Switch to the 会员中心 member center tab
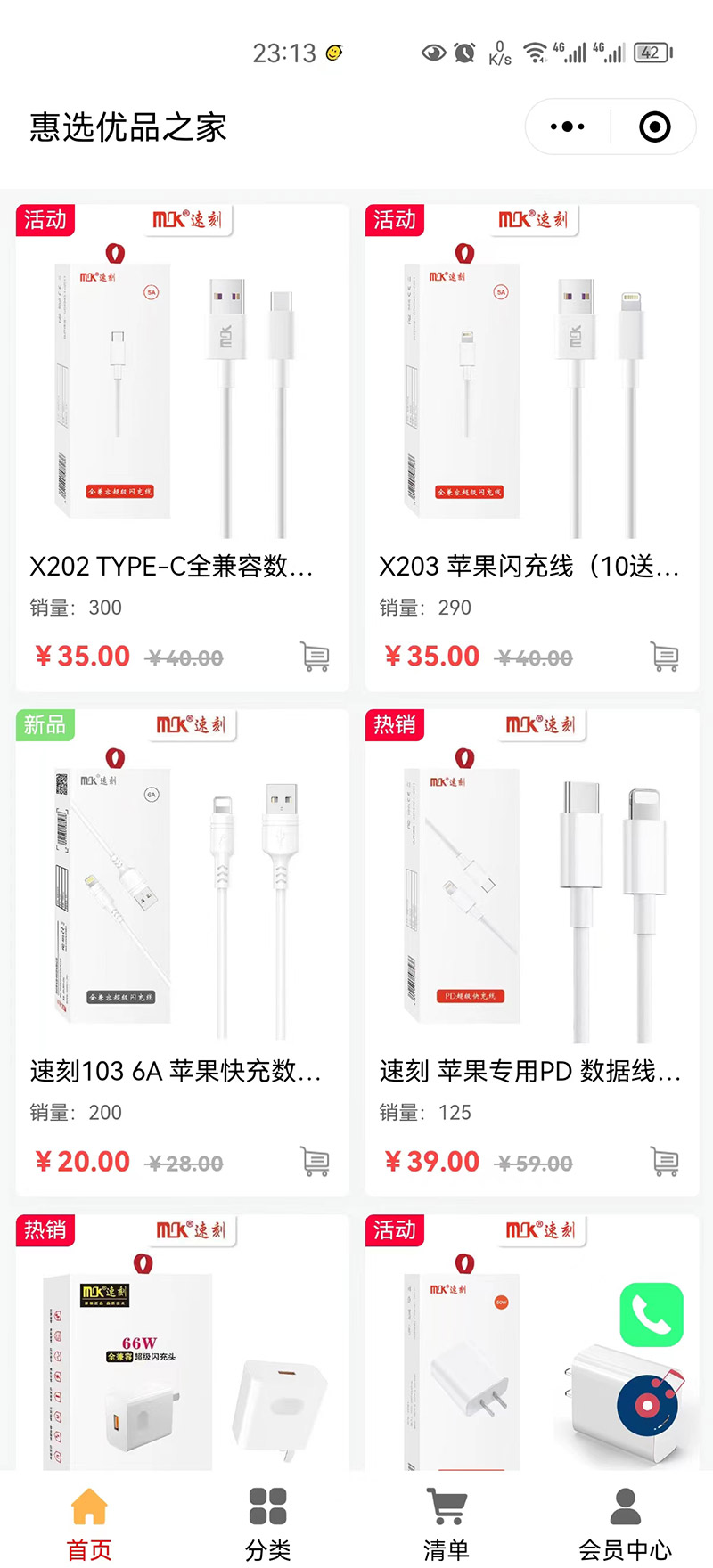This screenshot has height=1568, width=713. click(x=625, y=1523)
